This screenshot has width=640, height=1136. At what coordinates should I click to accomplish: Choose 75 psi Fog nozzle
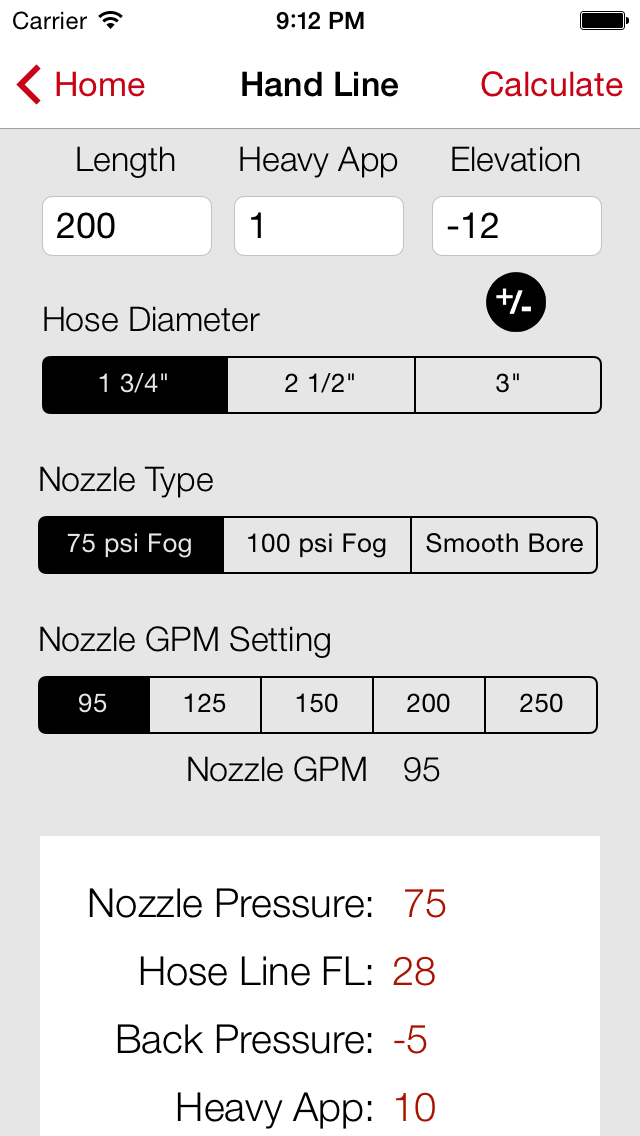pos(130,545)
